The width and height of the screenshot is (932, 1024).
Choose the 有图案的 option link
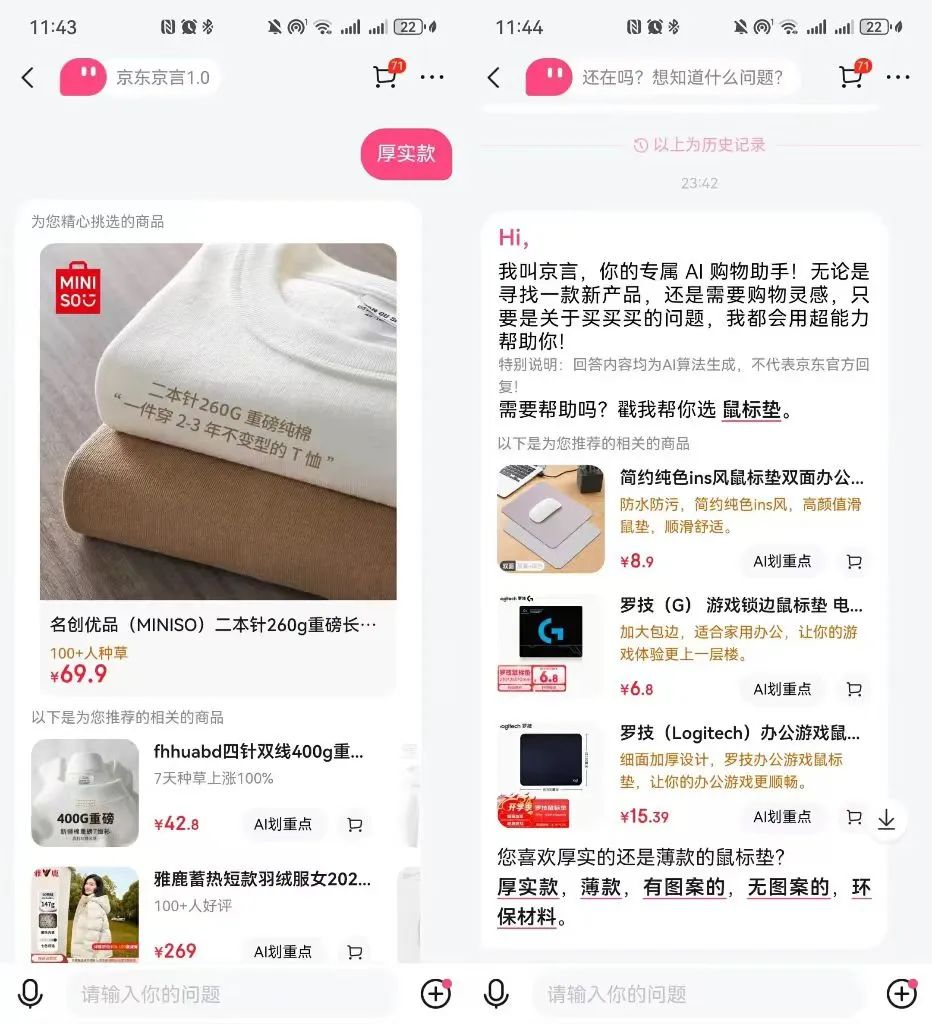[684, 887]
